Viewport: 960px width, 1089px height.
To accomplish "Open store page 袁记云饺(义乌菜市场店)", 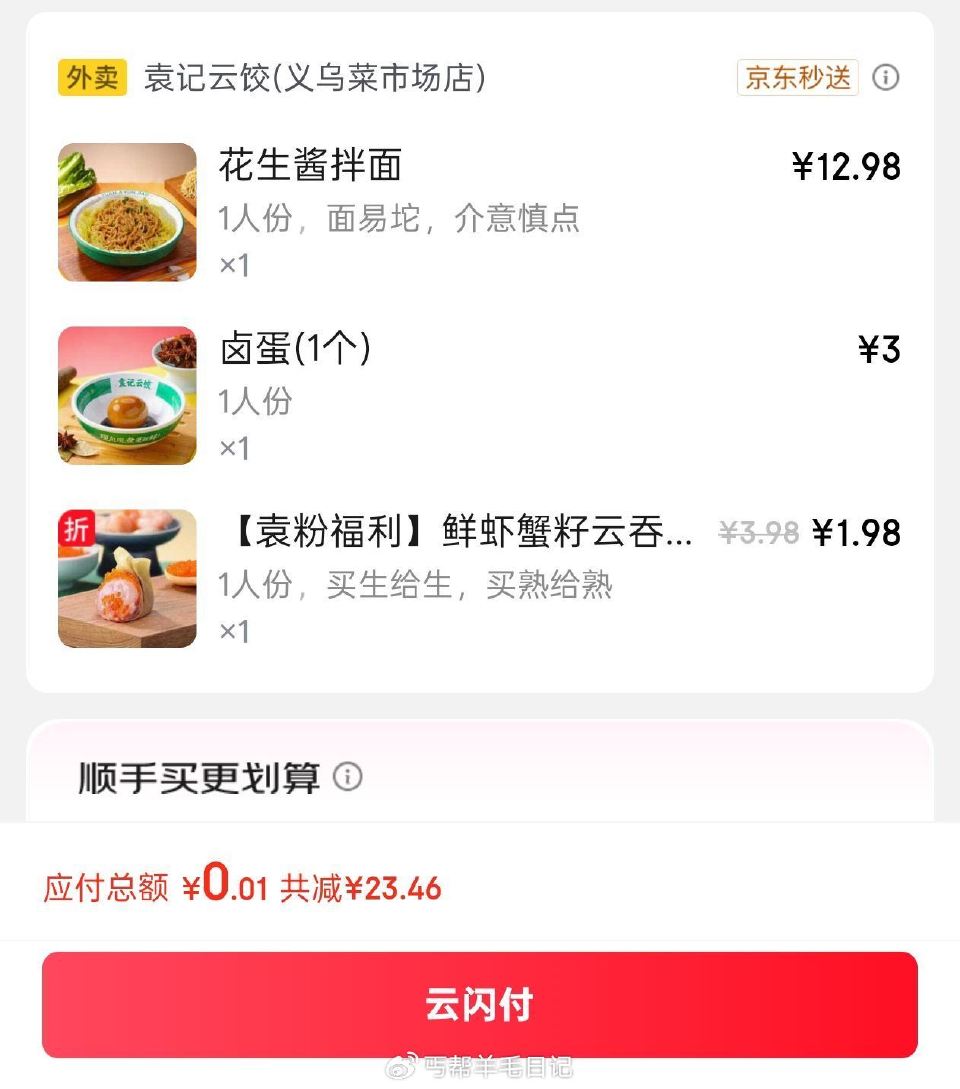I will [x=310, y=76].
